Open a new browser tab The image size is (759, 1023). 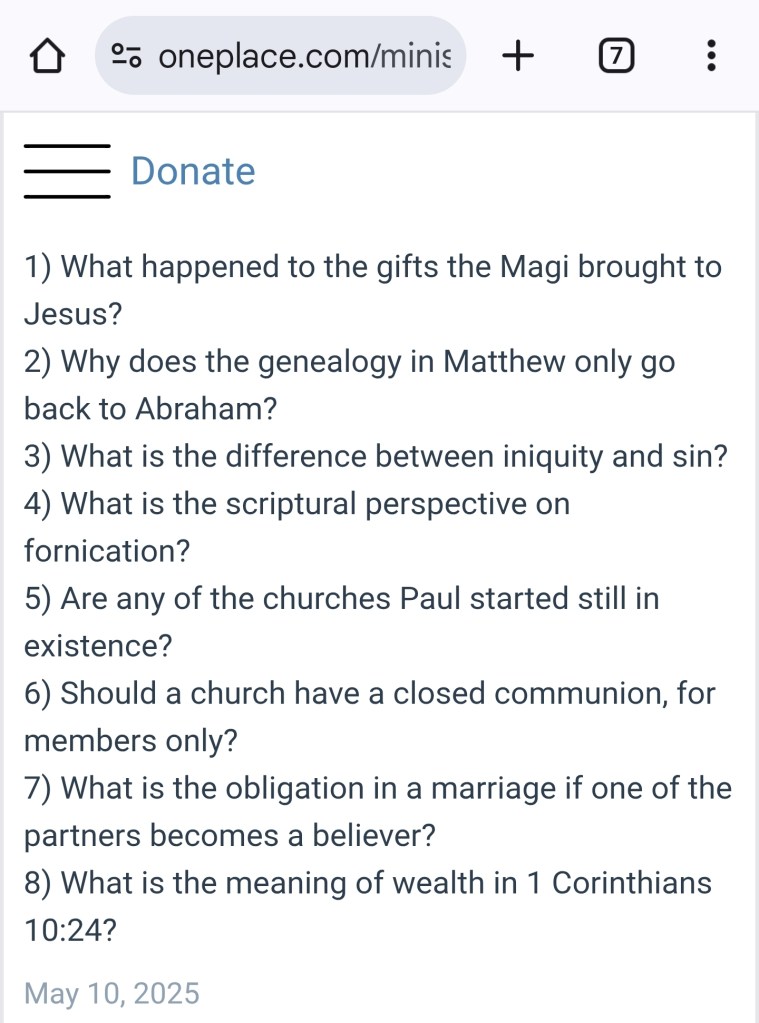[517, 56]
